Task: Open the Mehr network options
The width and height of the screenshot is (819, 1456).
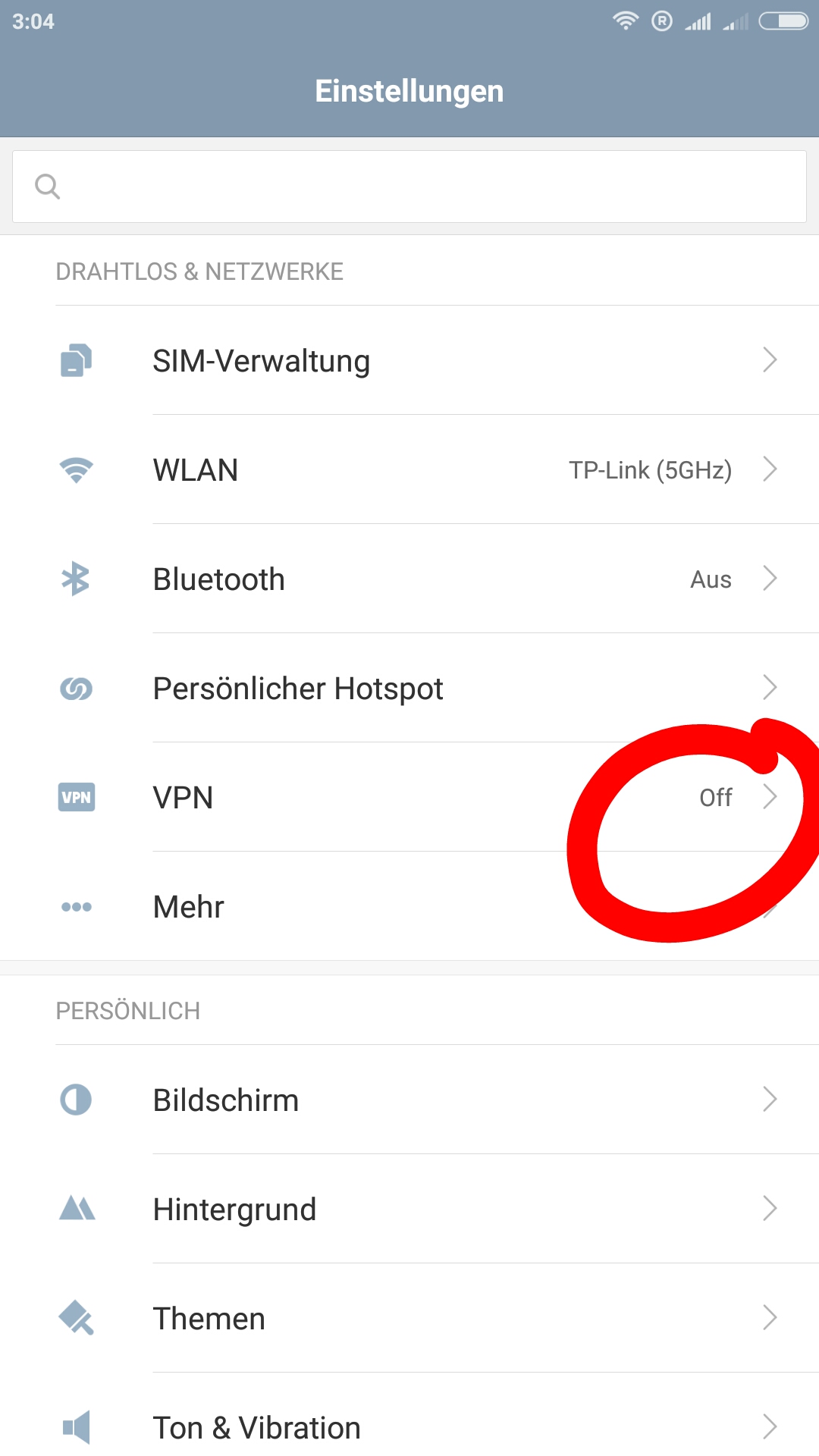Action: pos(409,906)
